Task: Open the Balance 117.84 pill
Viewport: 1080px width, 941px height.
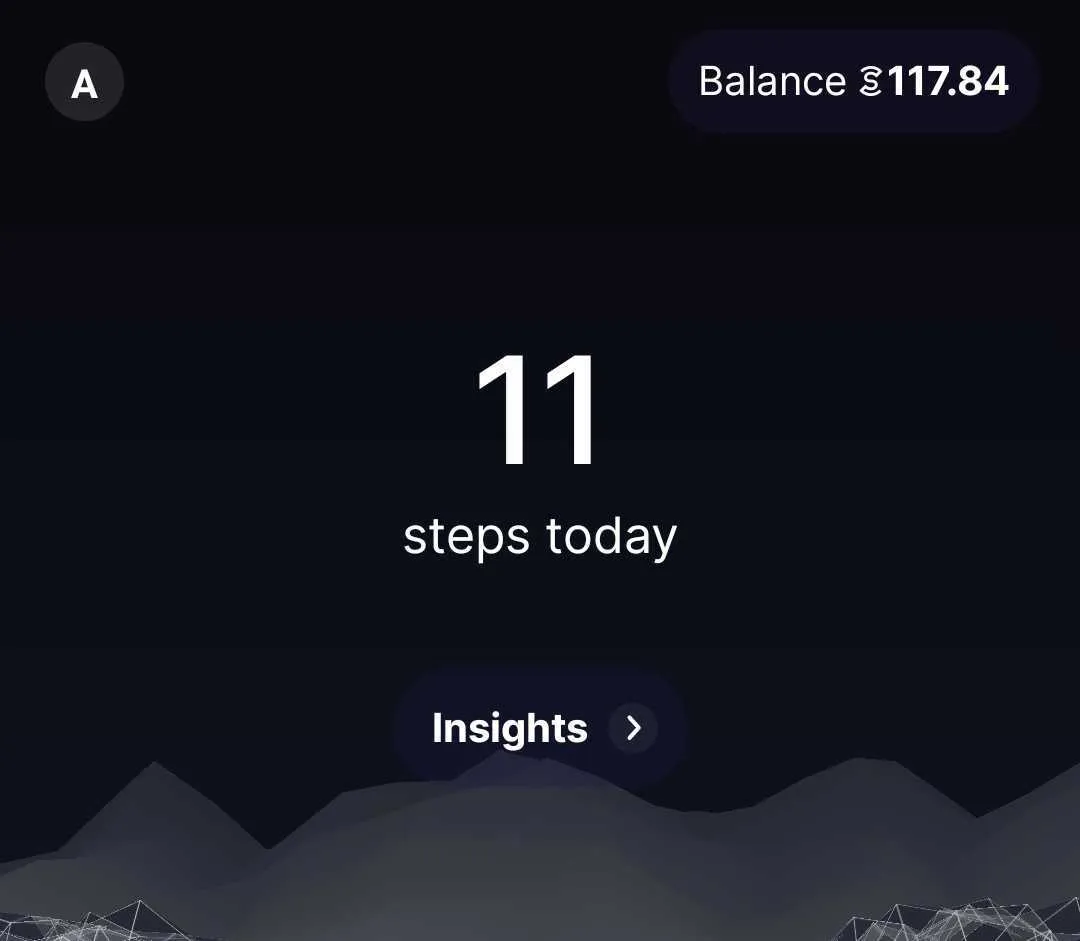Action: click(x=853, y=81)
